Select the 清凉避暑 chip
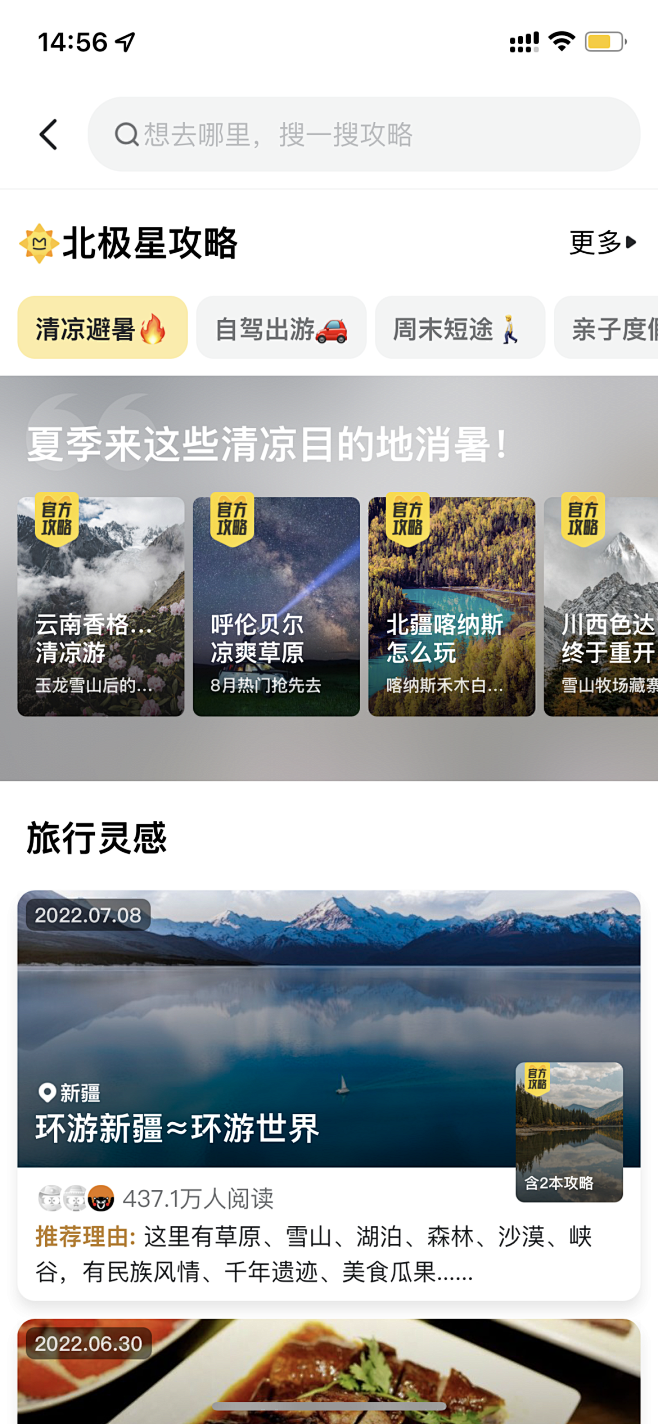 point(102,328)
